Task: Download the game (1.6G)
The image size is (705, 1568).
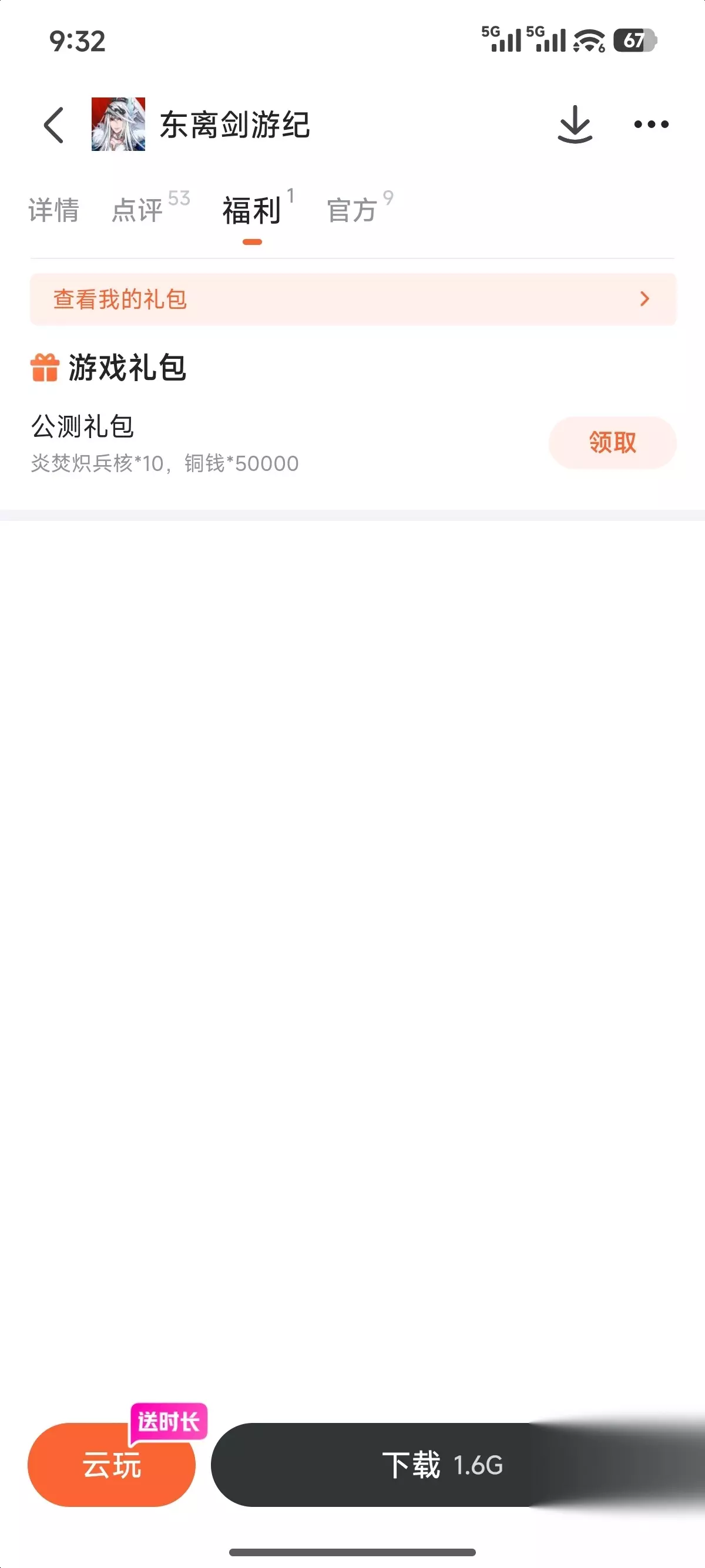Action: [x=442, y=1465]
